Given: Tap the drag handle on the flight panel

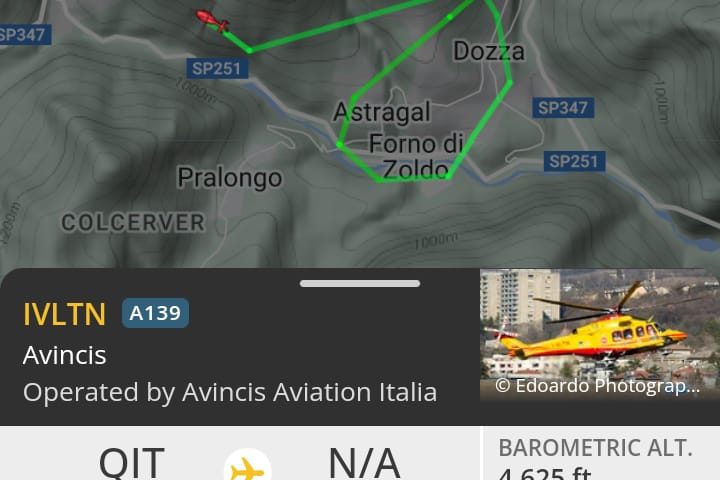Looking at the screenshot, I should [x=359, y=284].
